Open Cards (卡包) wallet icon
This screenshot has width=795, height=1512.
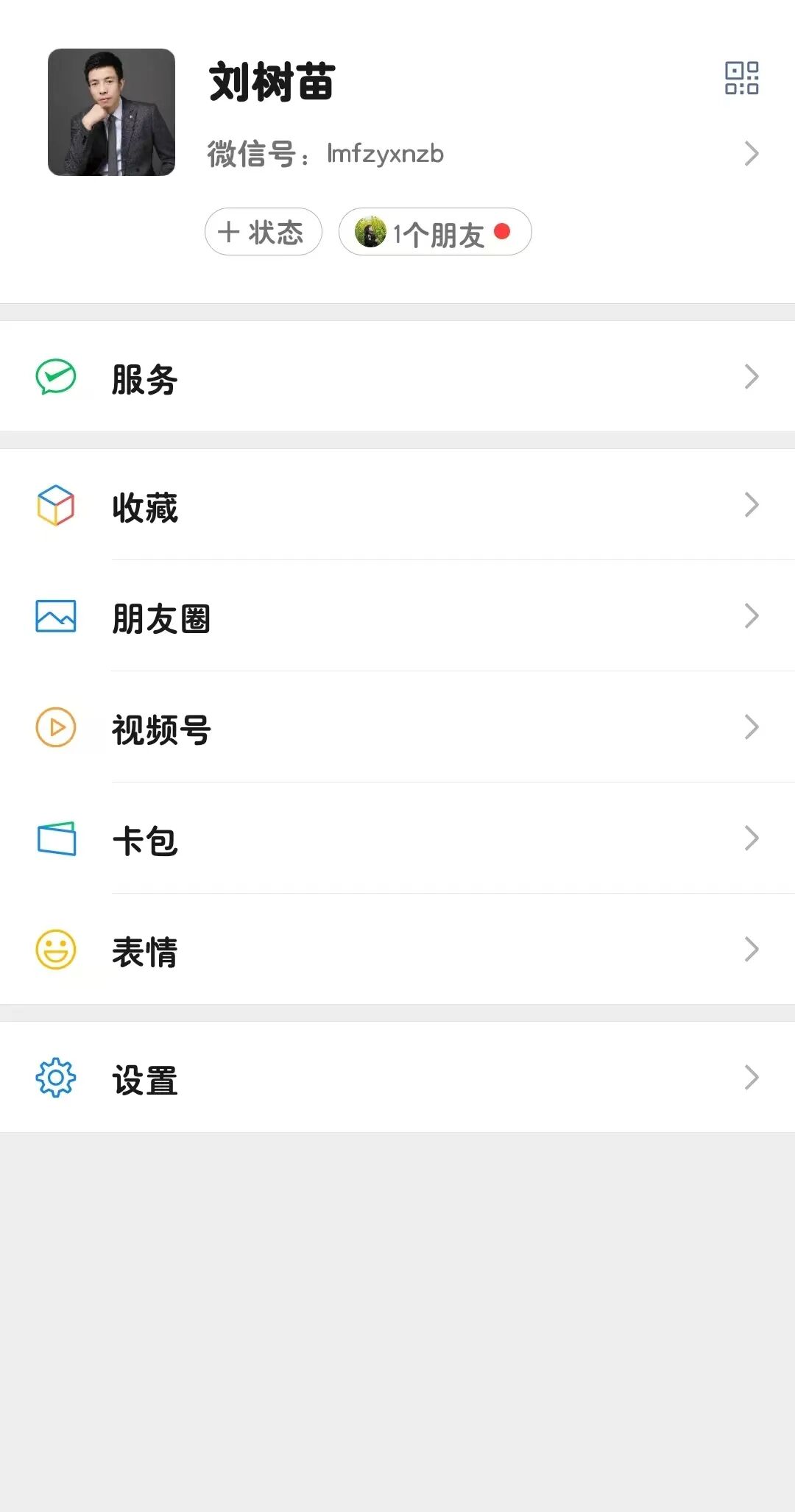pyautogui.click(x=55, y=838)
